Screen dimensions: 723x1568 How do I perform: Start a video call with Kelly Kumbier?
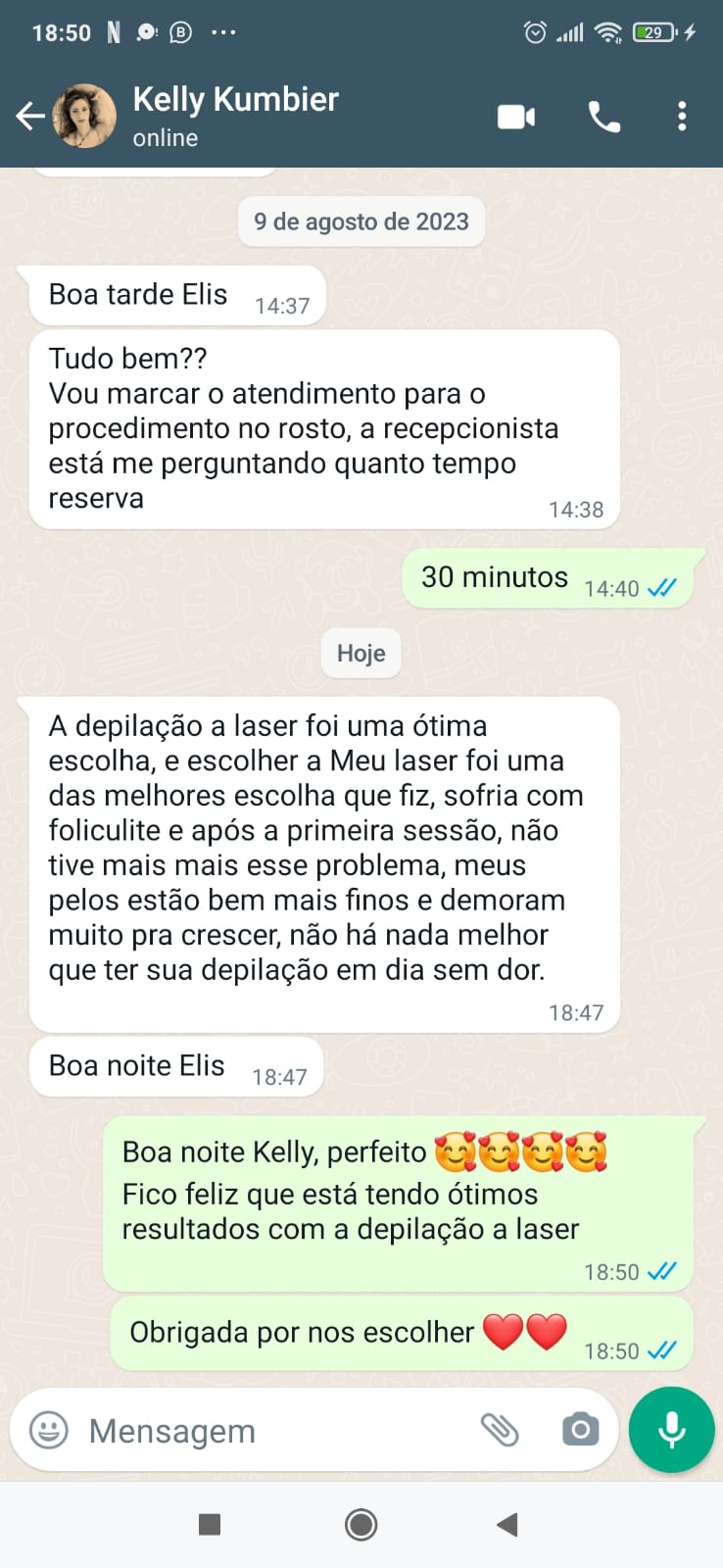pos(516,117)
